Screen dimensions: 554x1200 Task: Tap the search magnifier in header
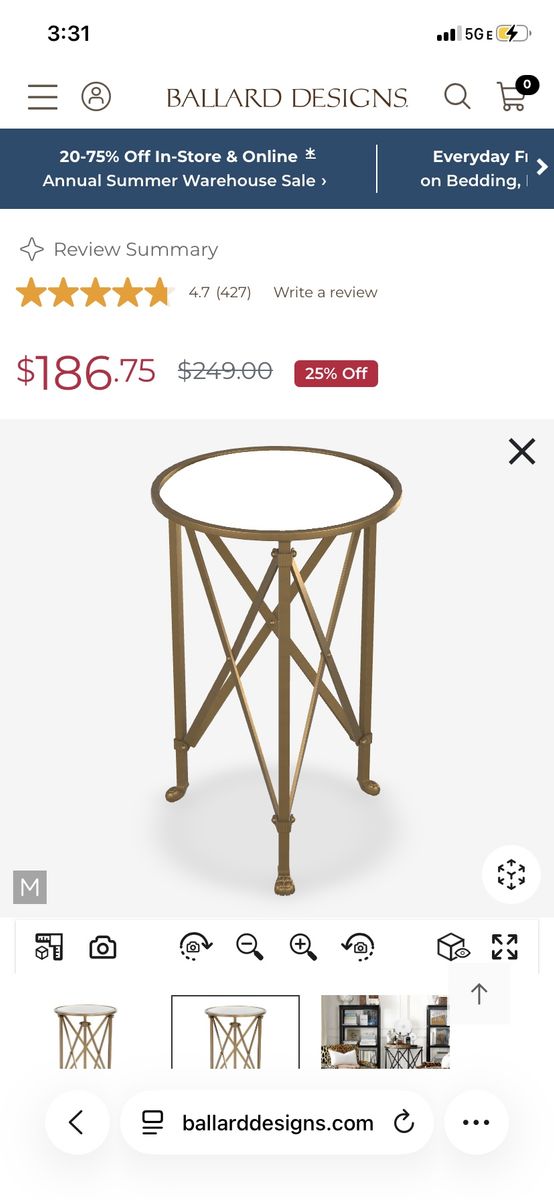(457, 97)
